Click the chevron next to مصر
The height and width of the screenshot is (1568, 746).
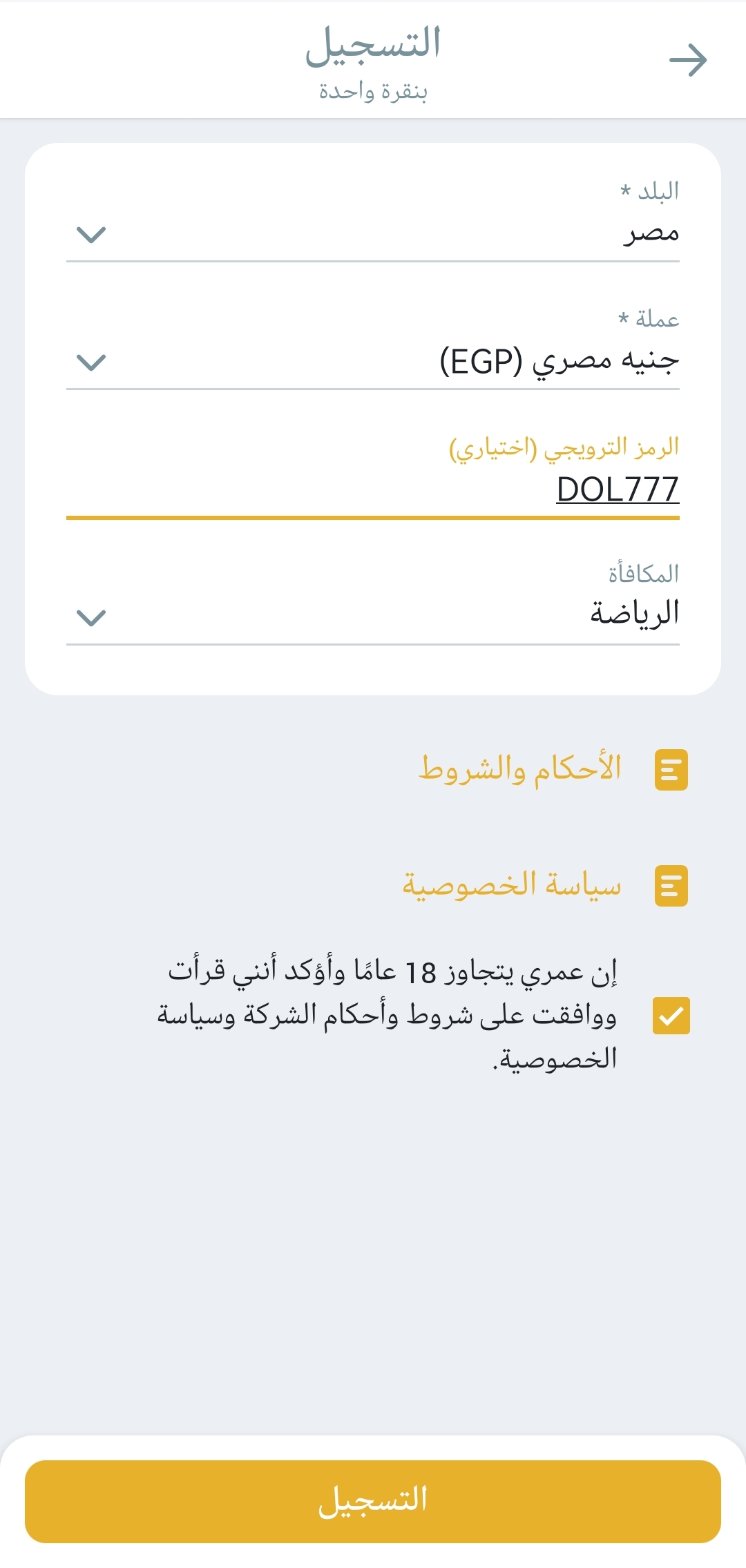point(92,235)
